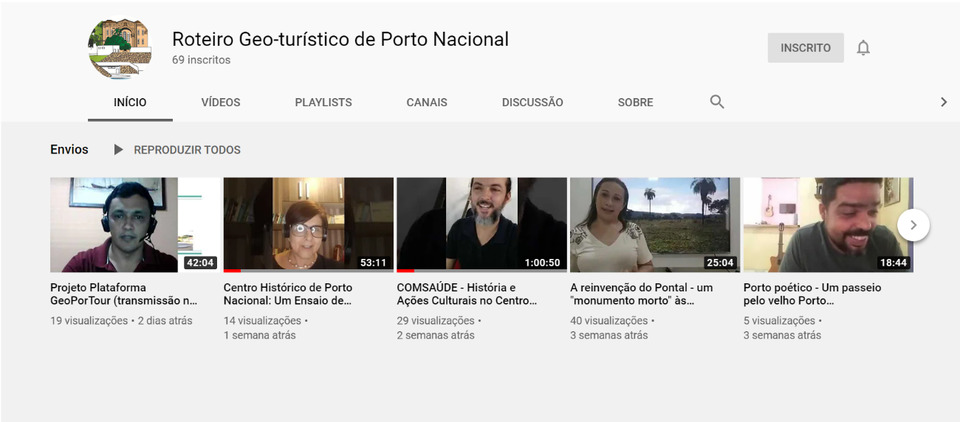Open the channel's profile picture

click(120, 48)
